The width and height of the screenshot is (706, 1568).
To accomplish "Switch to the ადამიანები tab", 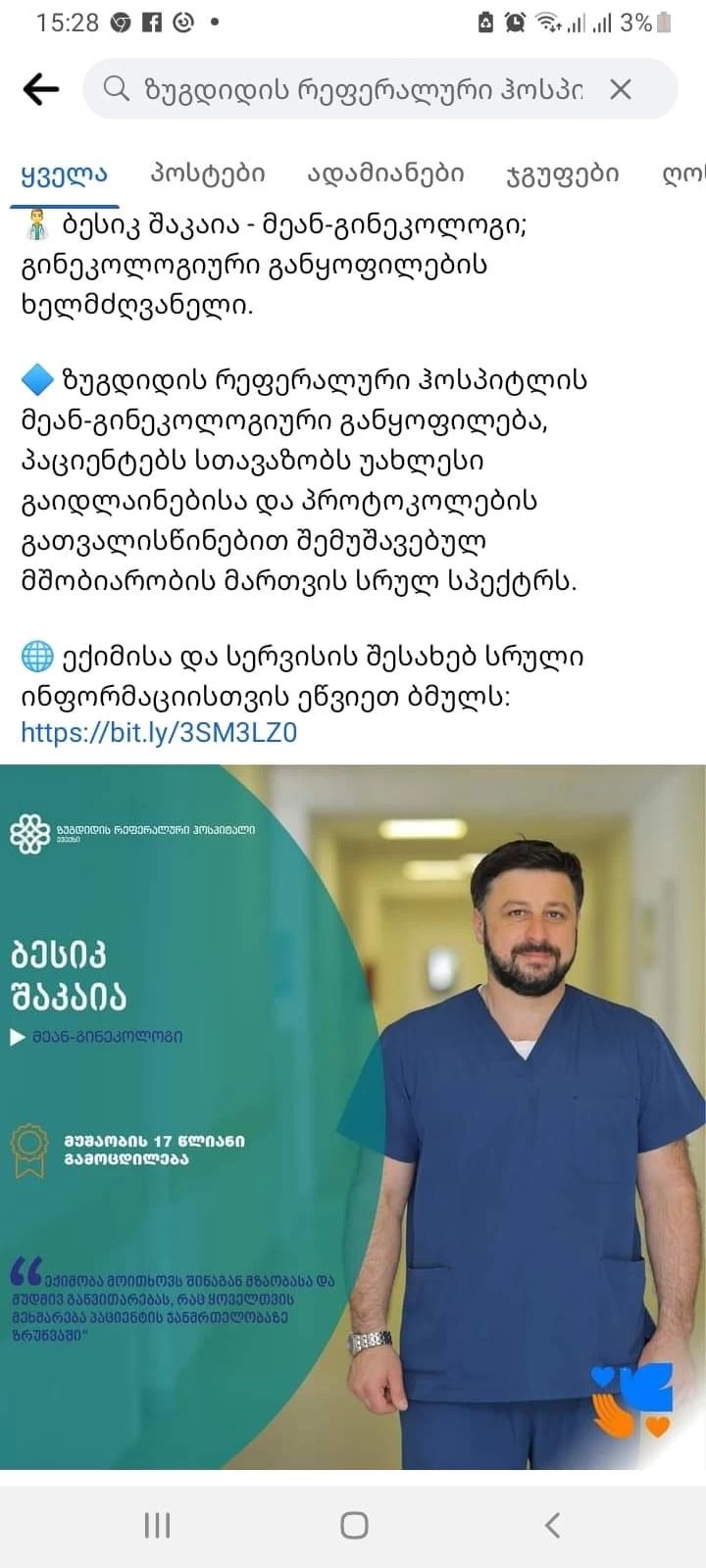I will [385, 174].
